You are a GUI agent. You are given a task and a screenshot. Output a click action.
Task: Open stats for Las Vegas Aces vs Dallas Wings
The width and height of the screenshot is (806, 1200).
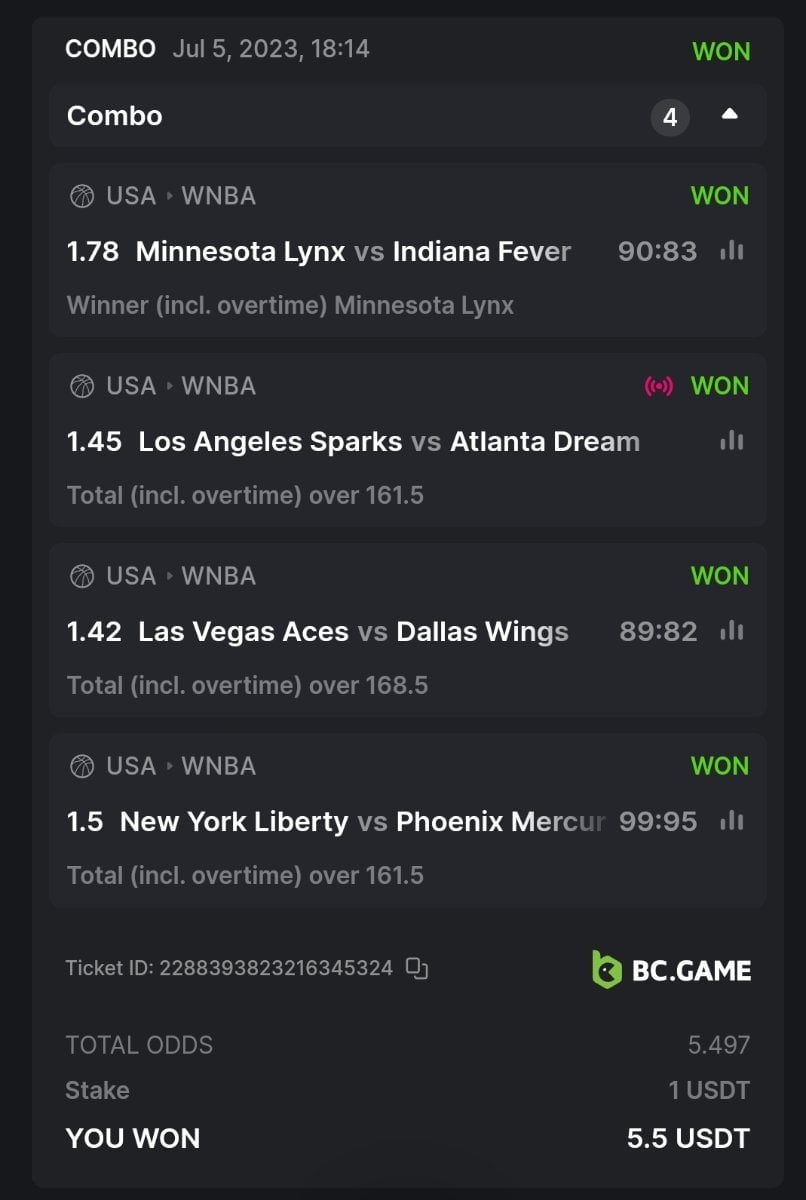click(732, 631)
